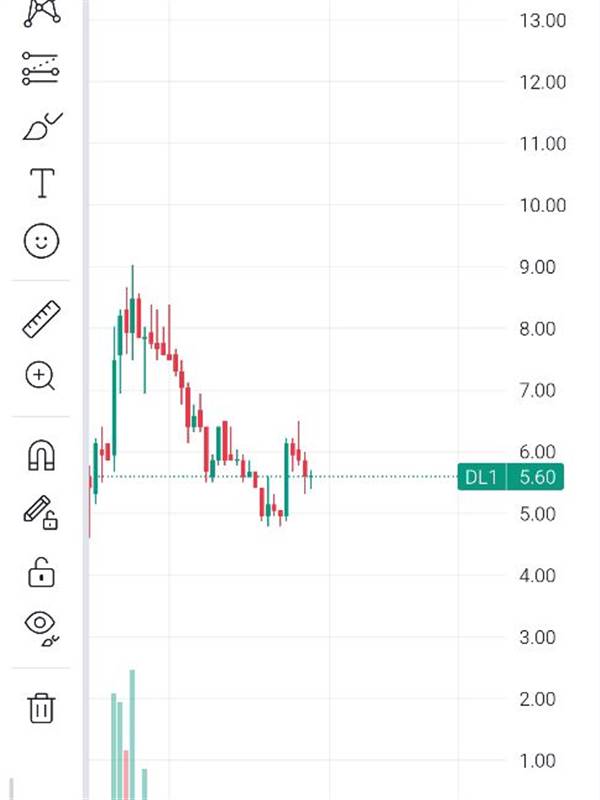Delete drawings with the trash icon

pos(41,708)
